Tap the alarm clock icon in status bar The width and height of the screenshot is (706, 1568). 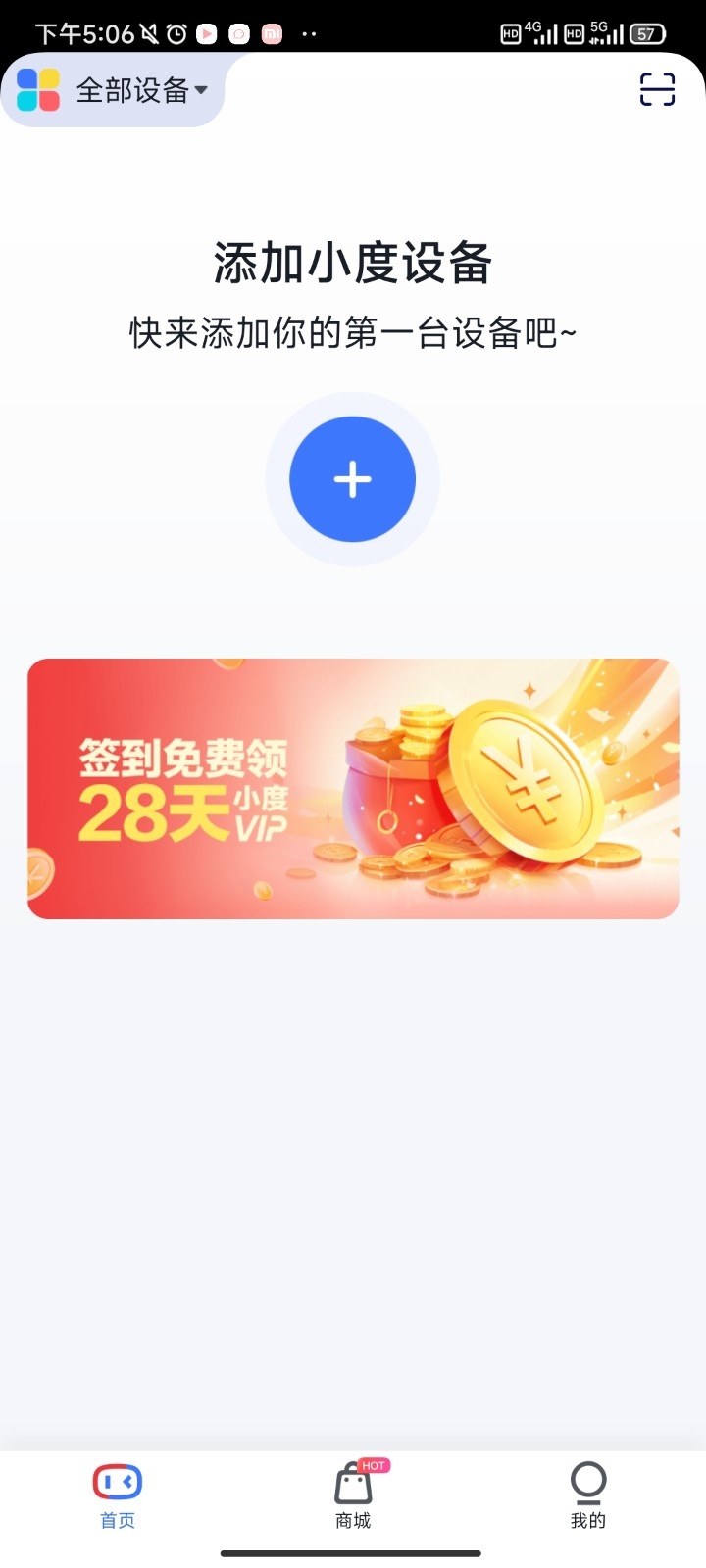pyautogui.click(x=176, y=32)
